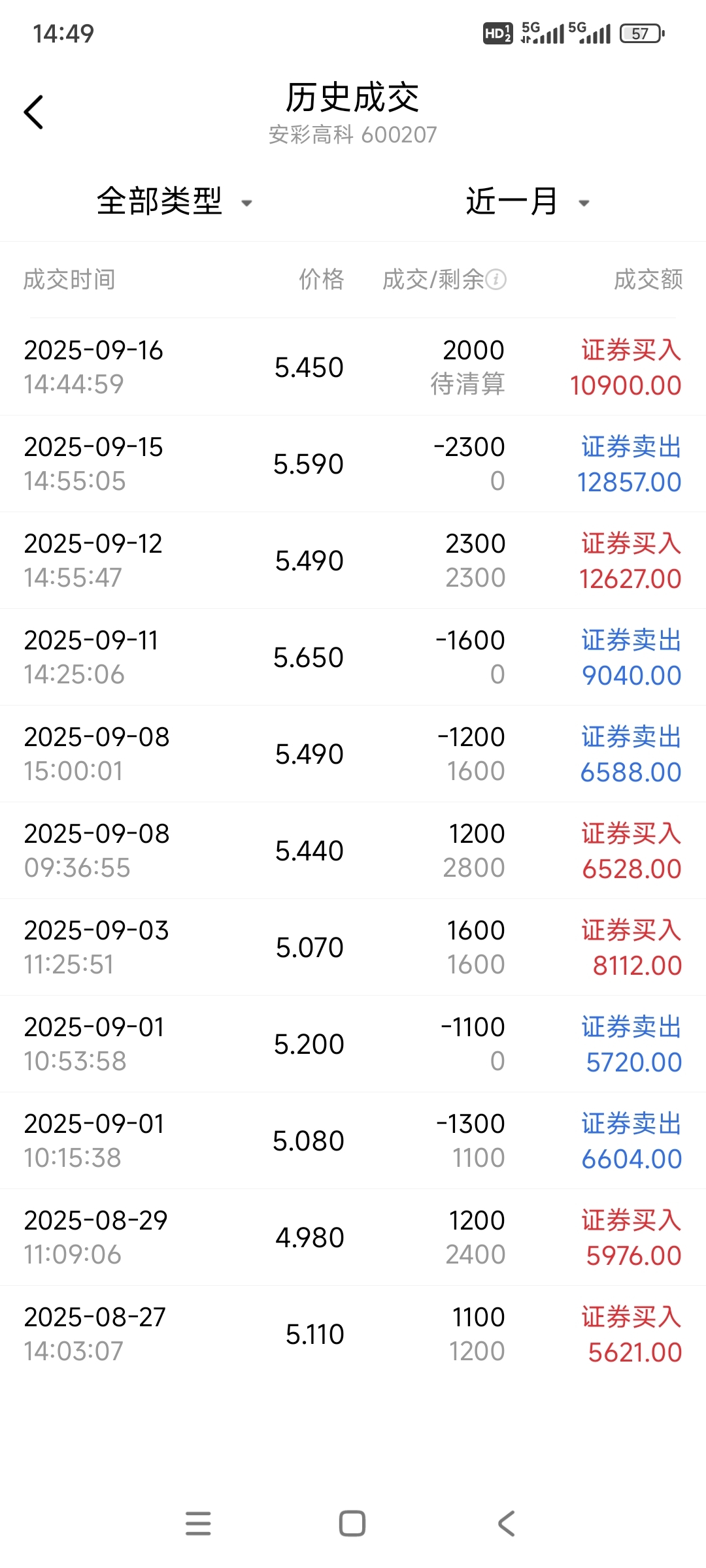Open the 近一月 time range dropdown
706x1568 pixels.
[x=528, y=202]
